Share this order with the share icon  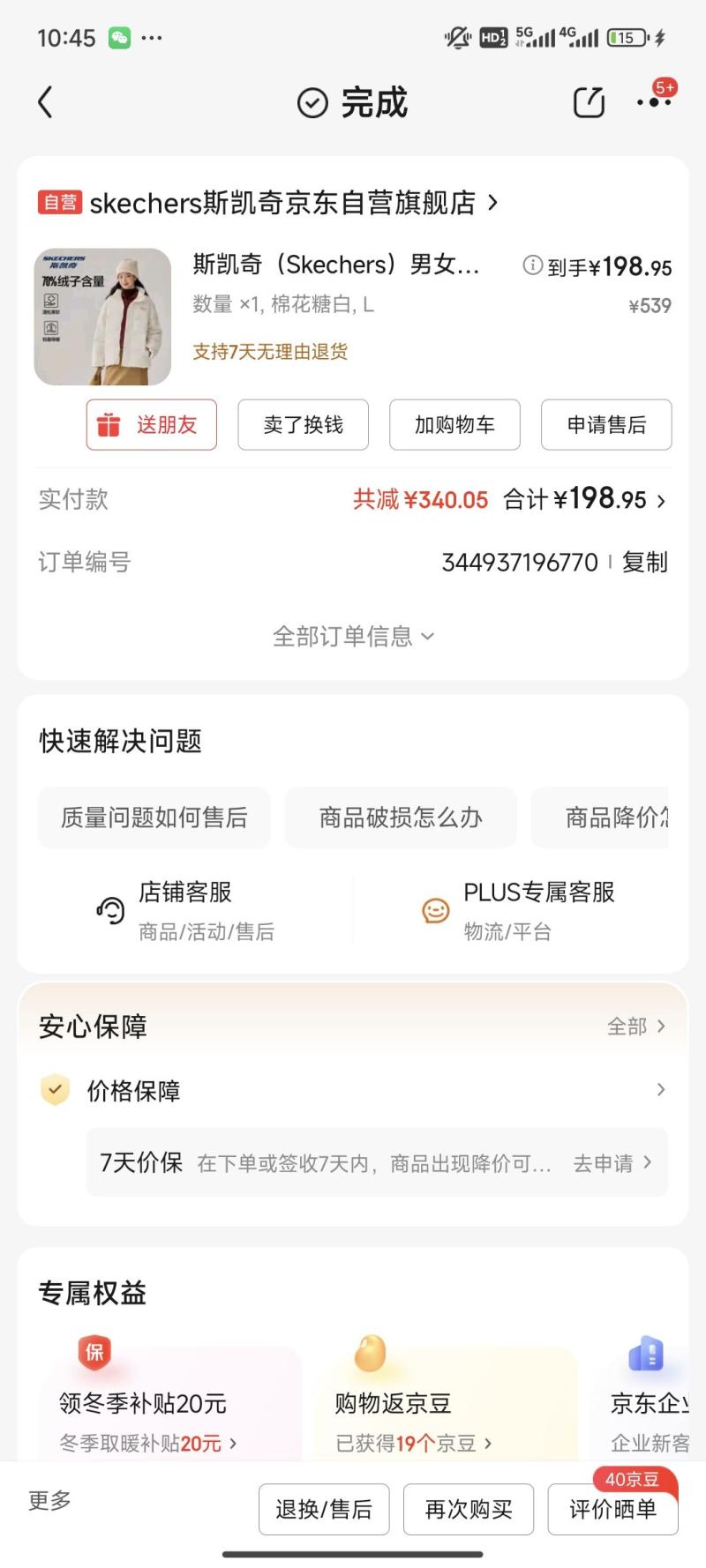pos(589,102)
